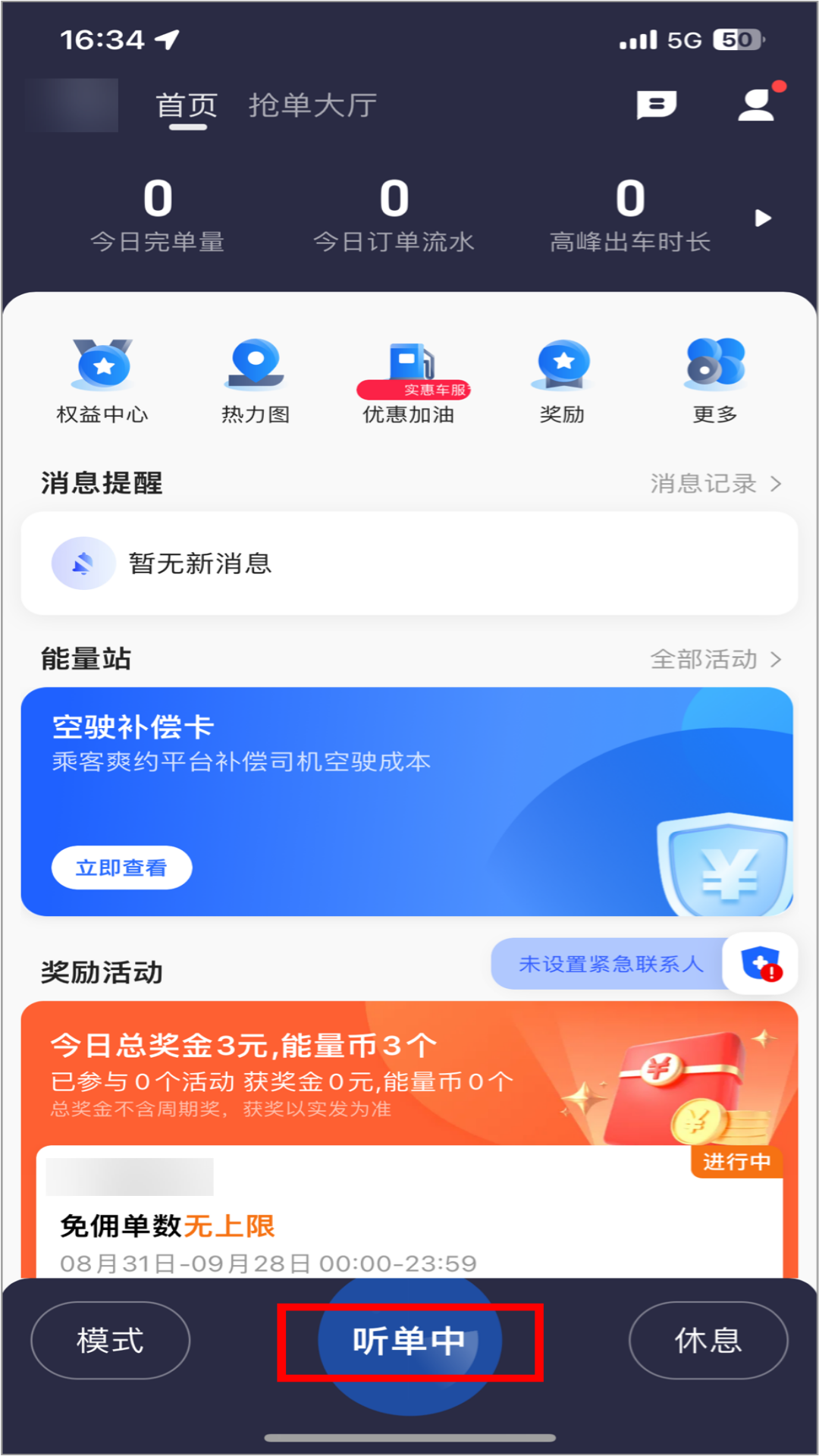The height and width of the screenshot is (1456, 819).
Task: Tap 休息 to switch to rest mode
Action: click(707, 1340)
